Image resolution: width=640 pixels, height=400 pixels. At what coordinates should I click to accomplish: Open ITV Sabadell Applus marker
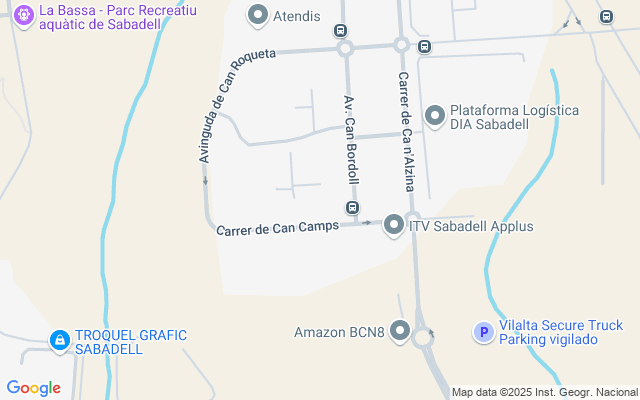pos(394,226)
